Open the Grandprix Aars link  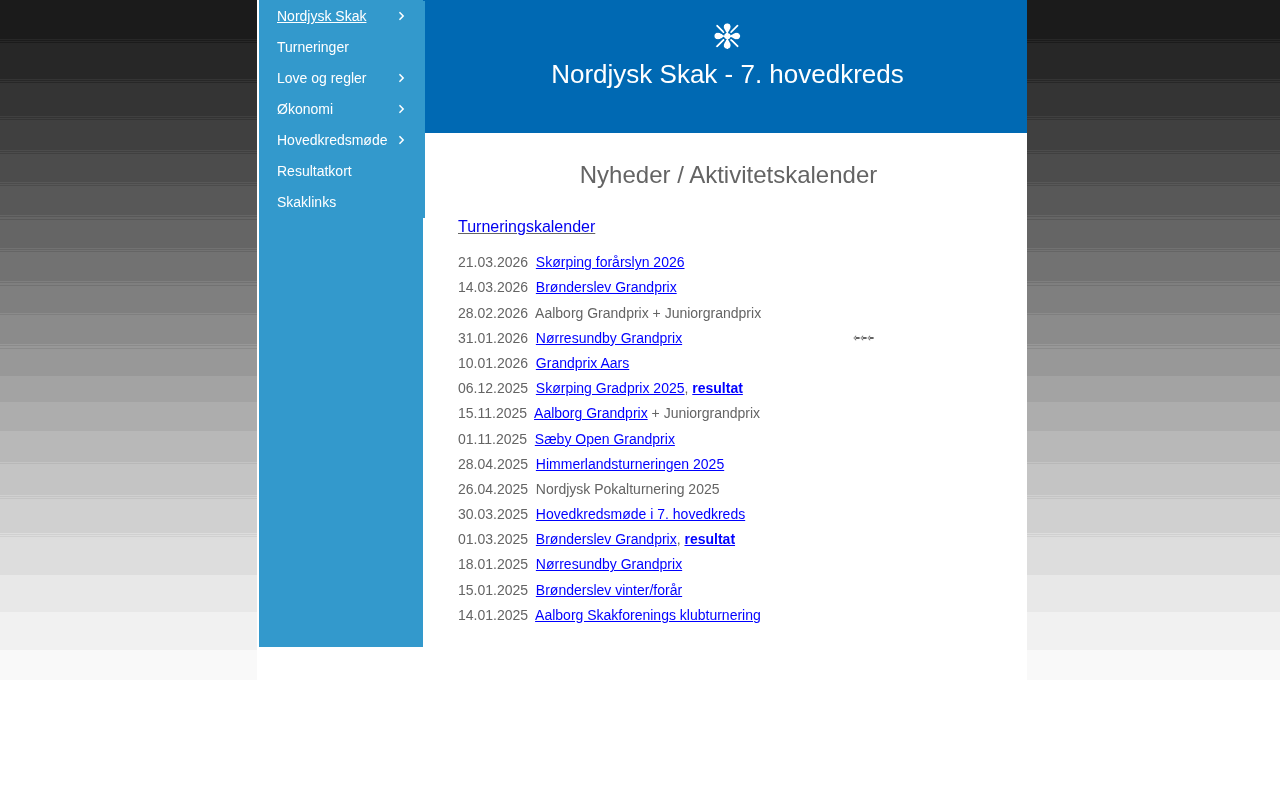(x=582, y=363)
